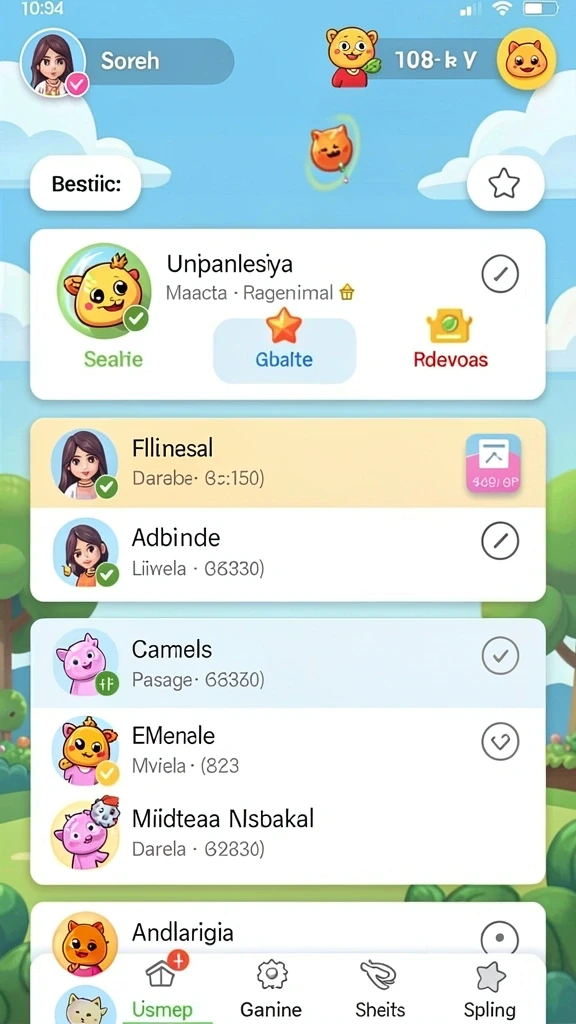Switch to the Usmep tab
The width and height of the screenshot is (576, 1024).
point(162,988)
